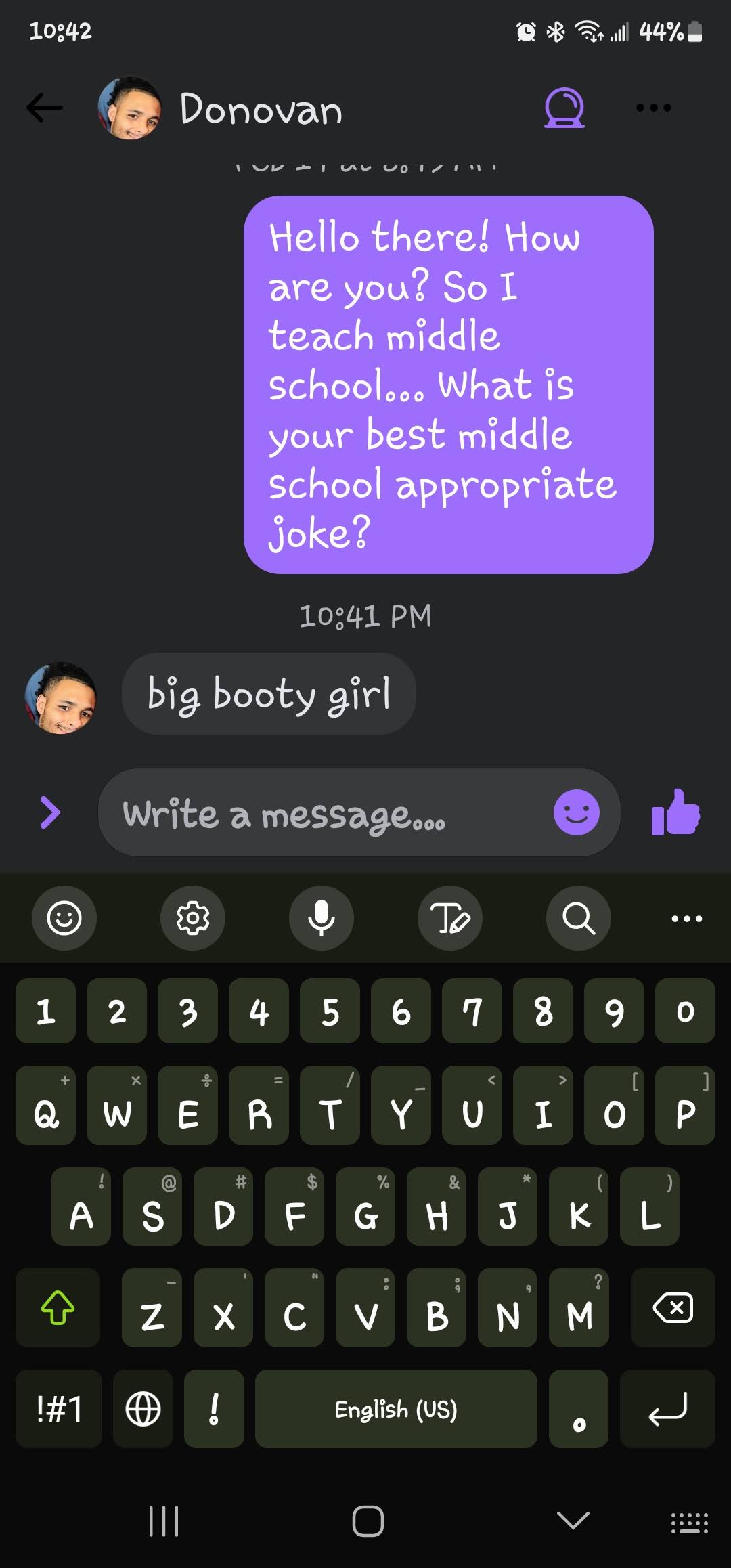The width and height of the screenshot is (731, 1568).
Task: Open the three-dot overflow menu
Action: coord(653,108)
